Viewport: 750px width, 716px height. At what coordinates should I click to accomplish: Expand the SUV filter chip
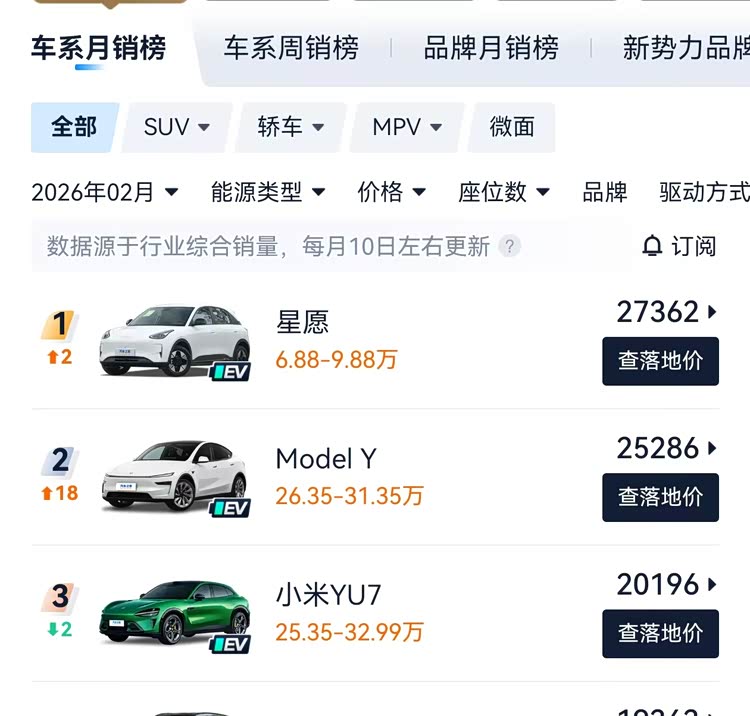click(x=176, y=127)
